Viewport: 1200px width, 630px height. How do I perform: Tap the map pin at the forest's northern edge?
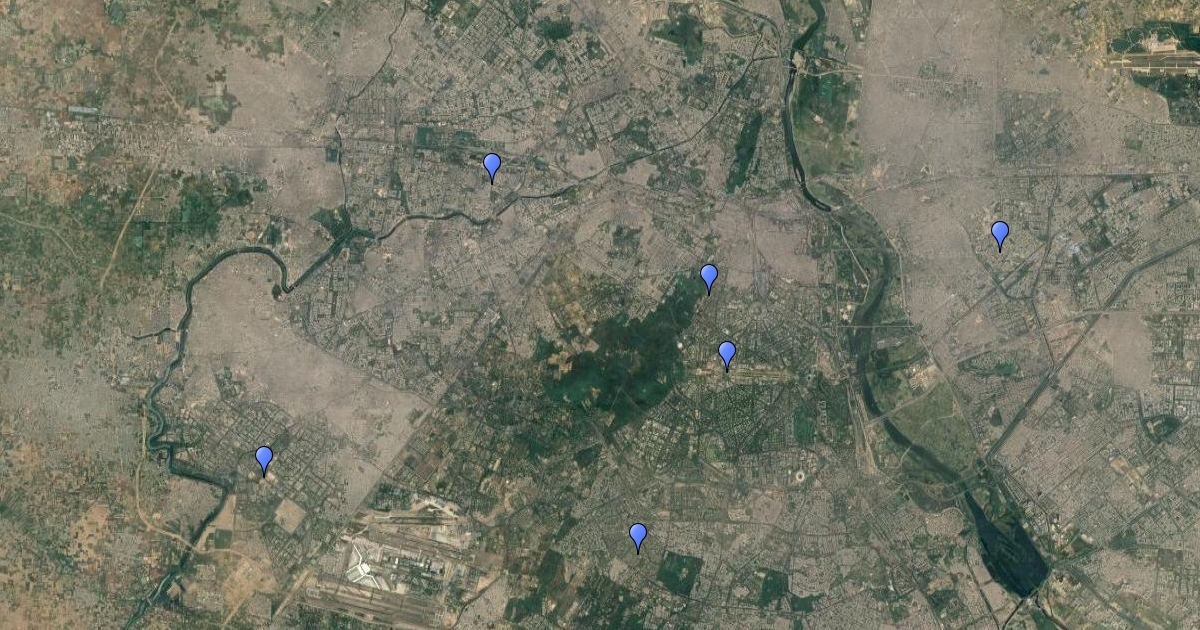pyautogui.click(x=709, y=275)
